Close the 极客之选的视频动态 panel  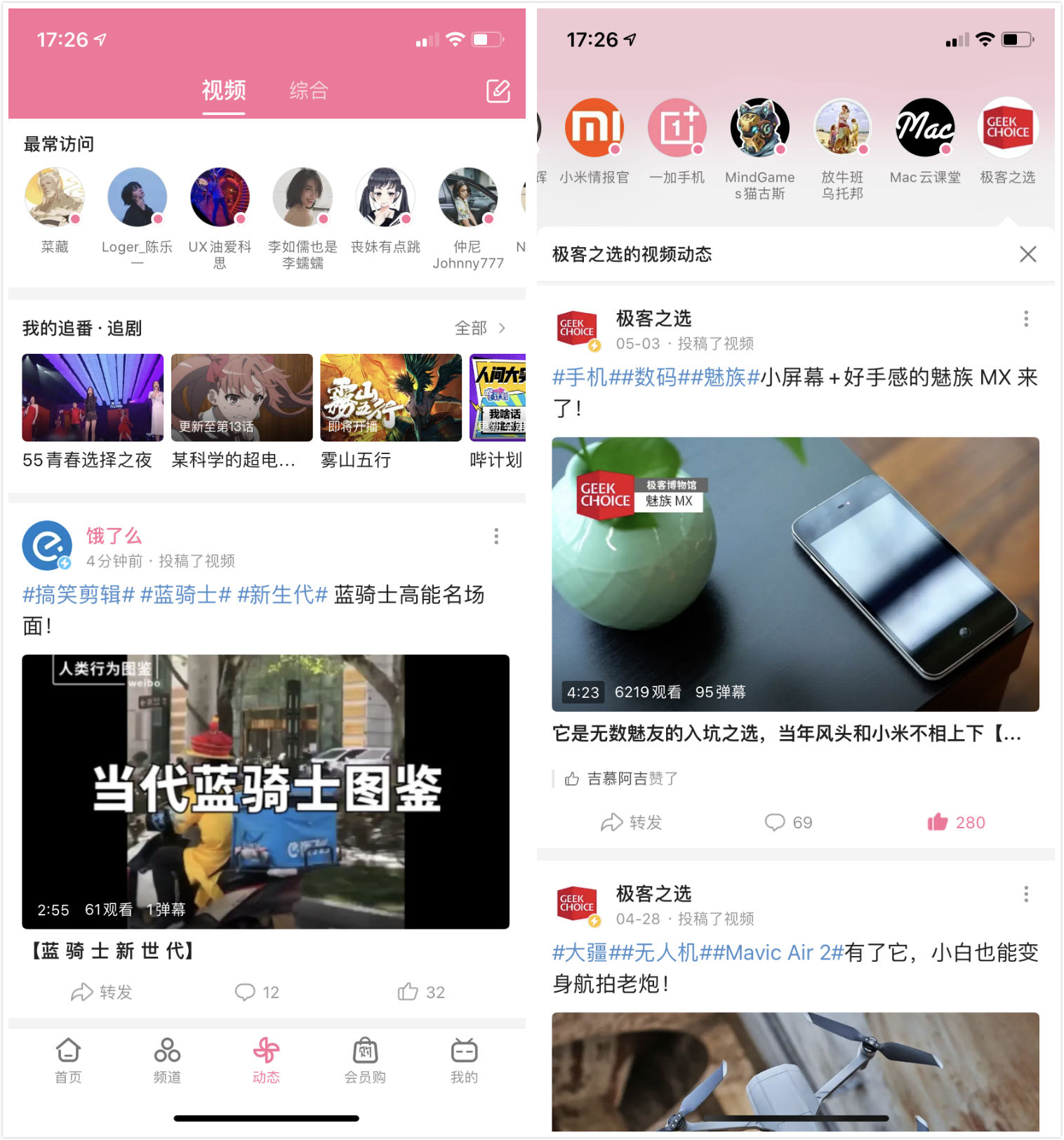pos(1028,254)
